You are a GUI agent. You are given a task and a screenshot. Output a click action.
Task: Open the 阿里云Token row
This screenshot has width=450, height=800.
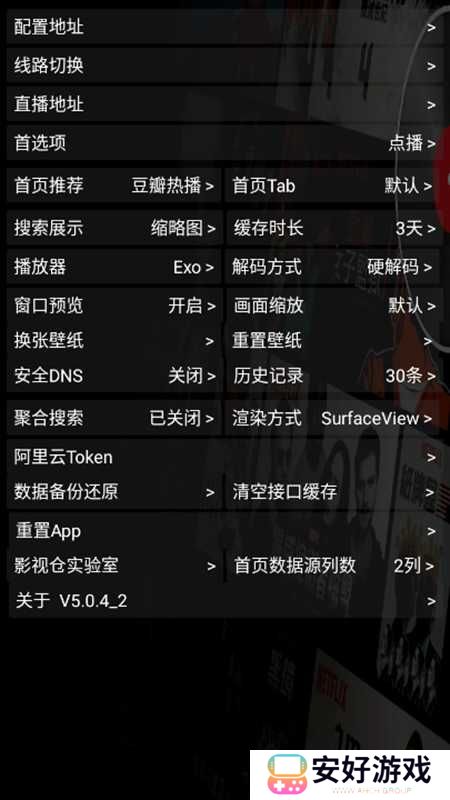[225, 457]
